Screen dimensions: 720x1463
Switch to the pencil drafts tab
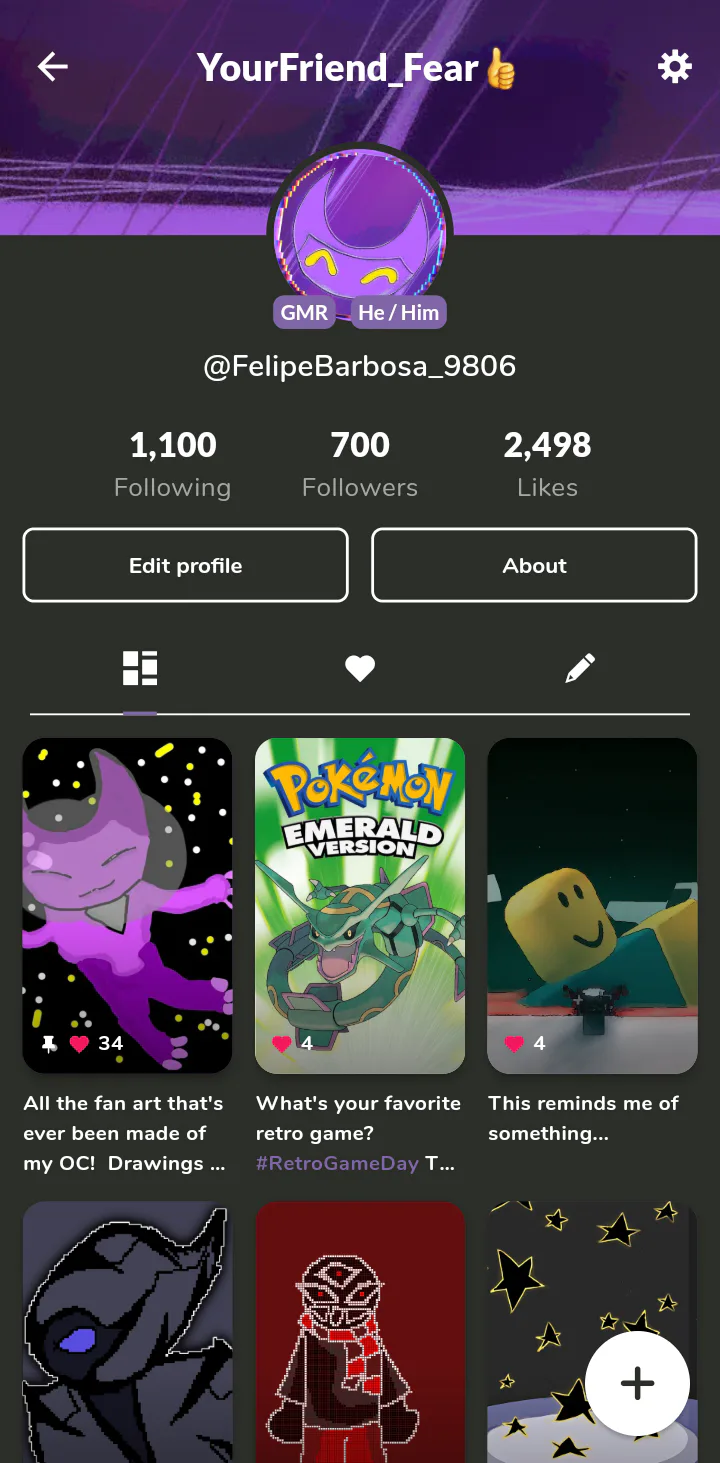[x=580, y=668]
